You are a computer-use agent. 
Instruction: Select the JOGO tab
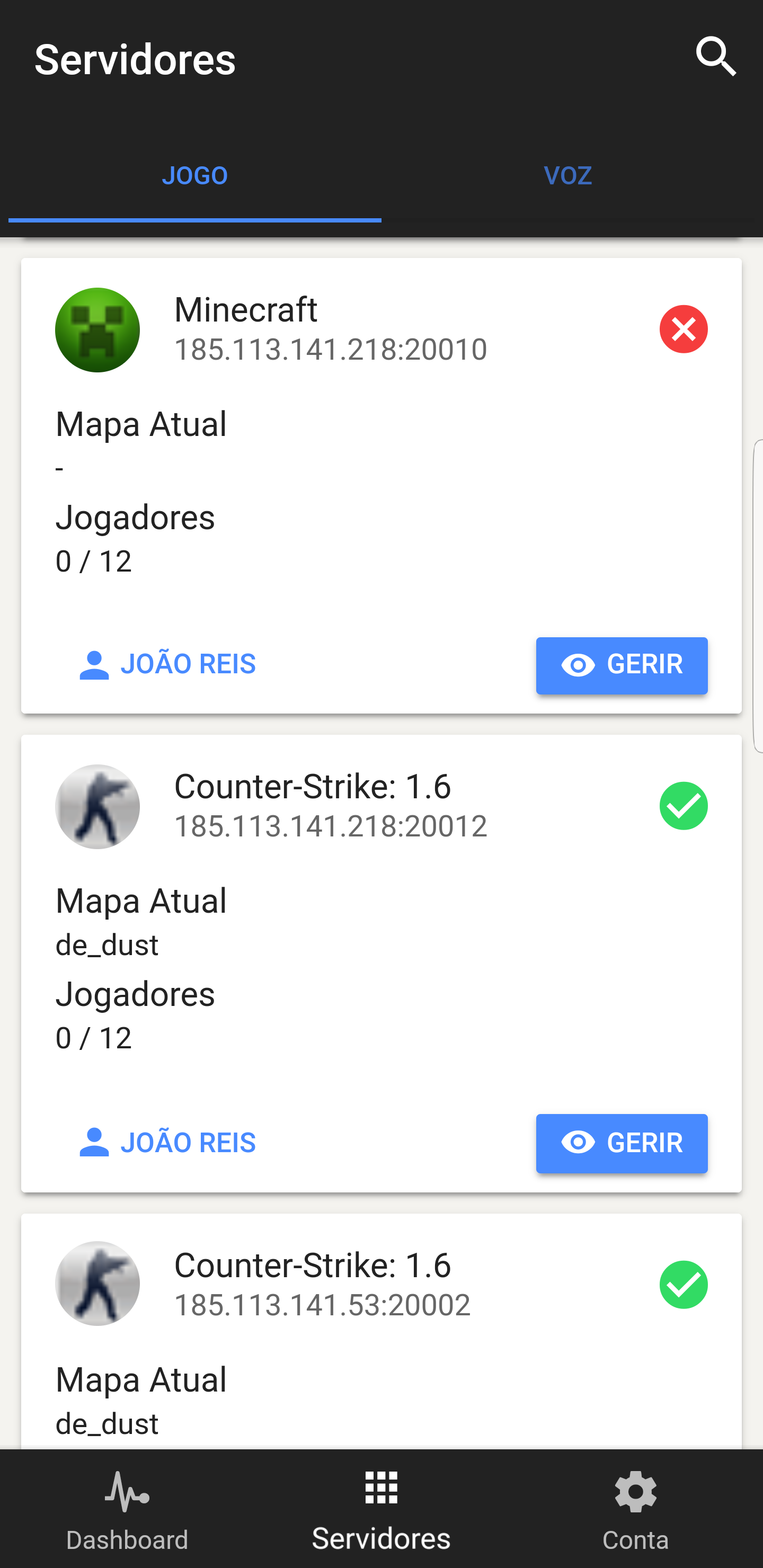pyautogui.click(x=195, y=176)
